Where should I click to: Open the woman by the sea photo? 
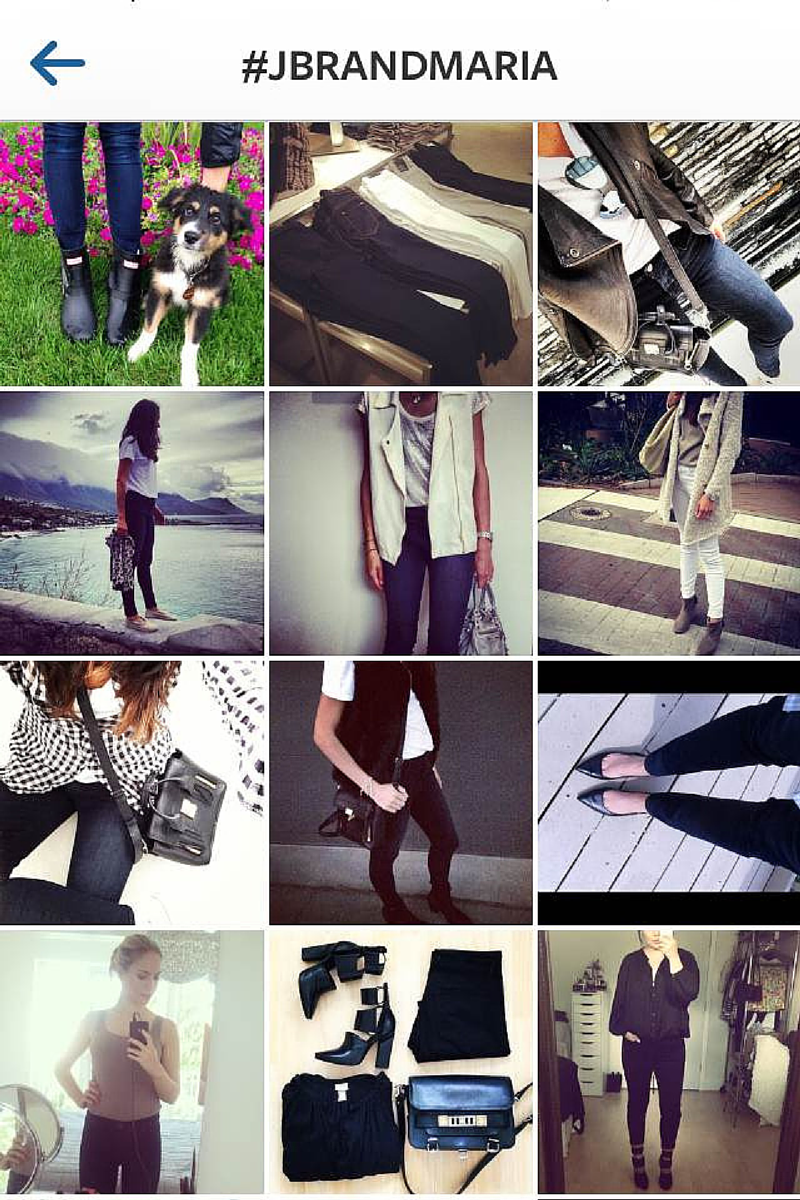(x=132, y=522)
